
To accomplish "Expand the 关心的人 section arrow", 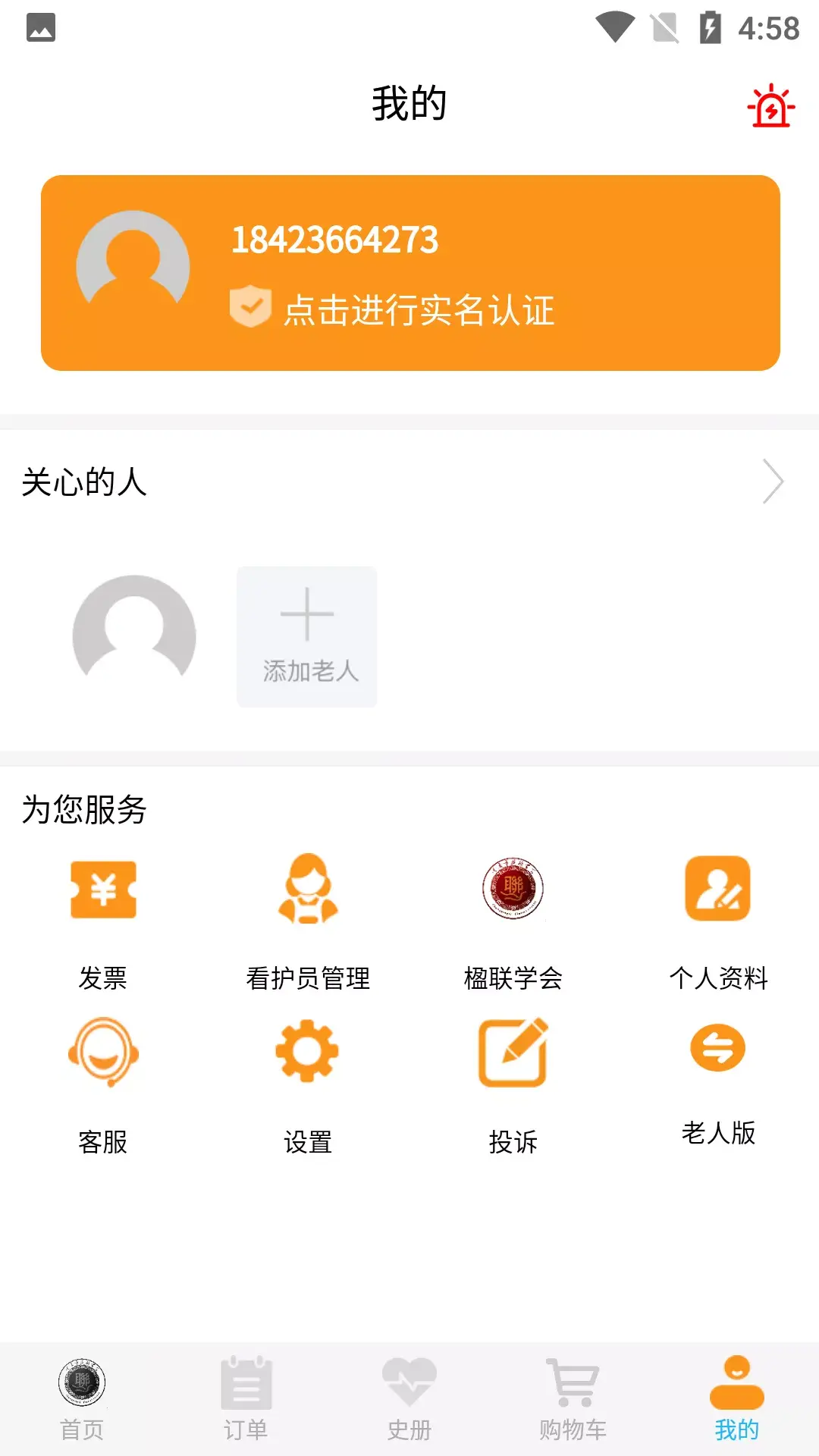I will click(x=773, y=482).
